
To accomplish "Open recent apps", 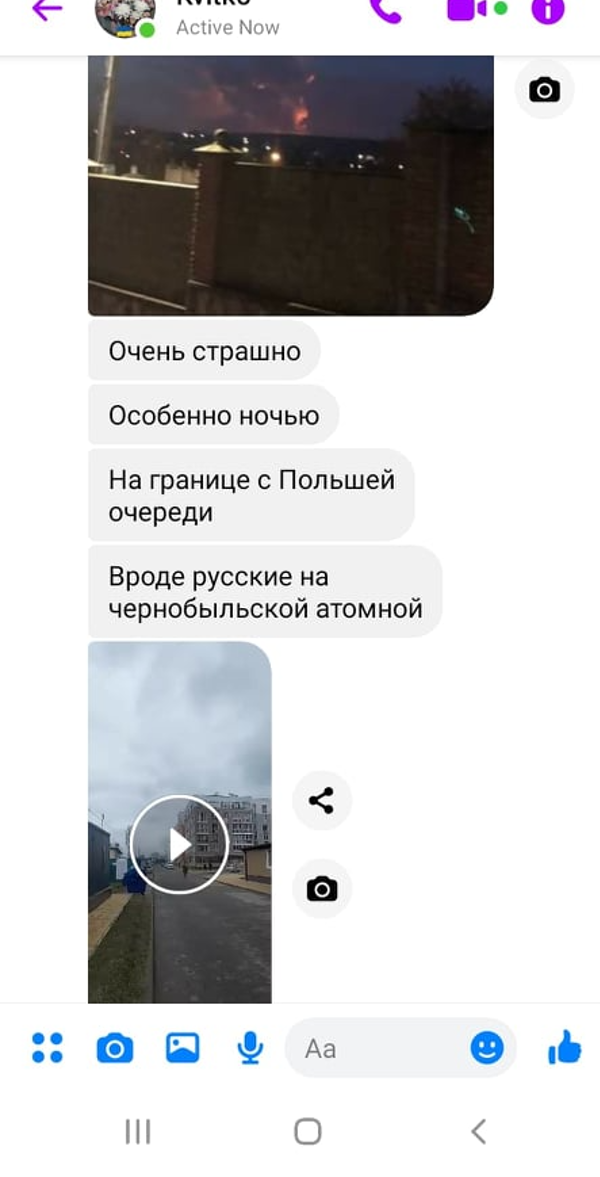I will tap(138, 1131).
